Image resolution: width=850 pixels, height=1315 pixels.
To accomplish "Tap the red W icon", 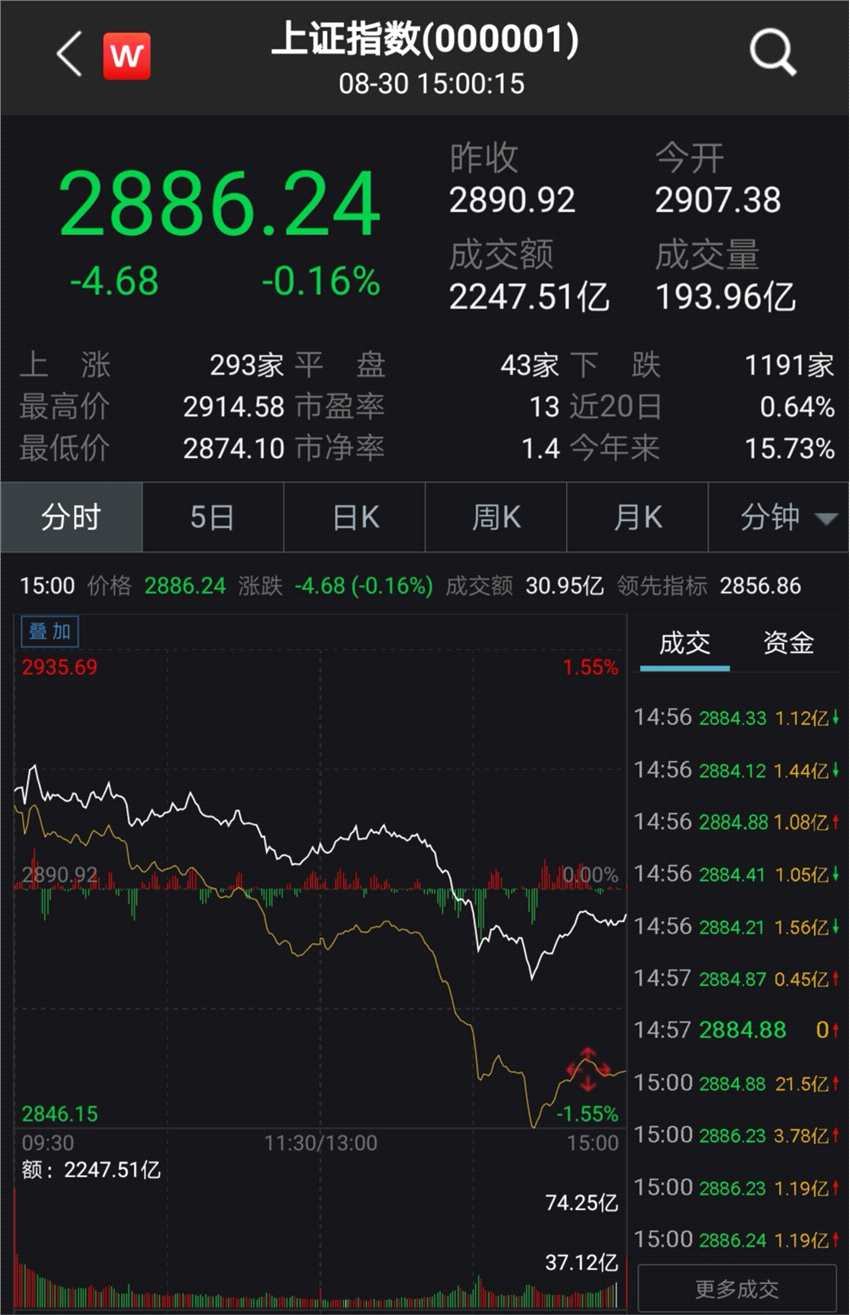I will [x=127, y=56].
